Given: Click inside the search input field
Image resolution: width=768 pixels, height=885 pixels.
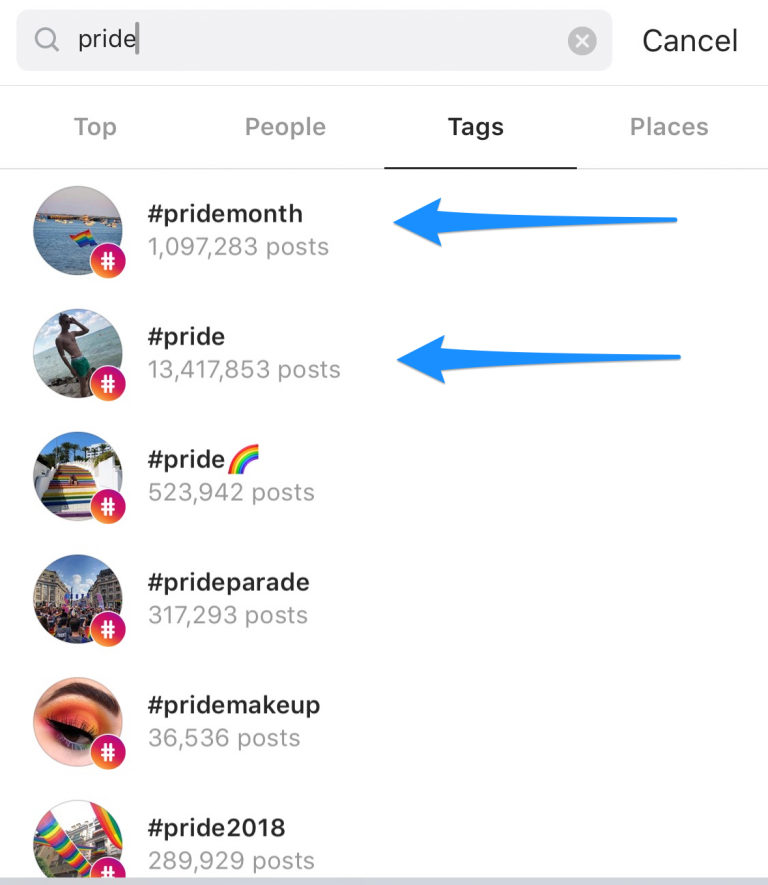Looking at the screenshot, I should coord(300,40).
